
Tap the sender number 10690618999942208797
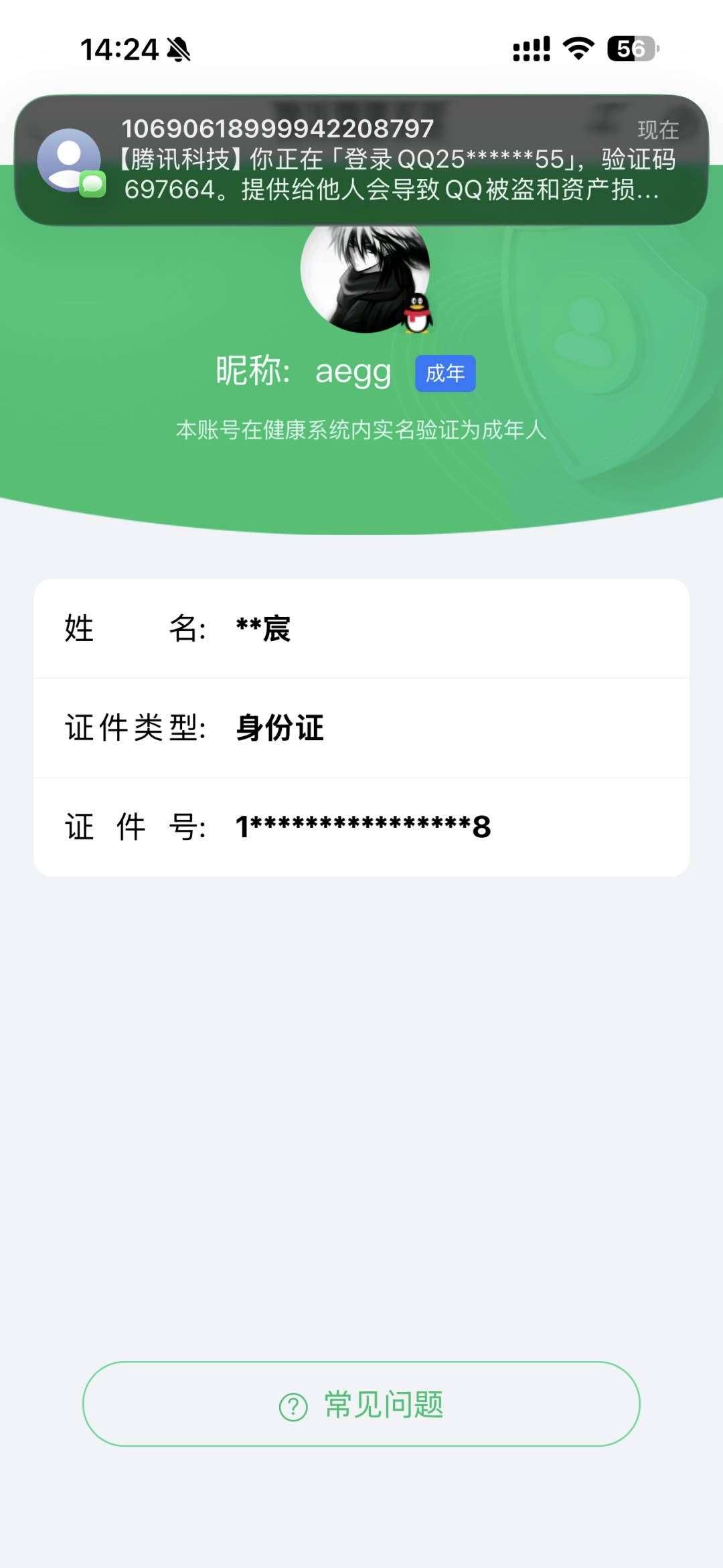(x=278, y=127)
